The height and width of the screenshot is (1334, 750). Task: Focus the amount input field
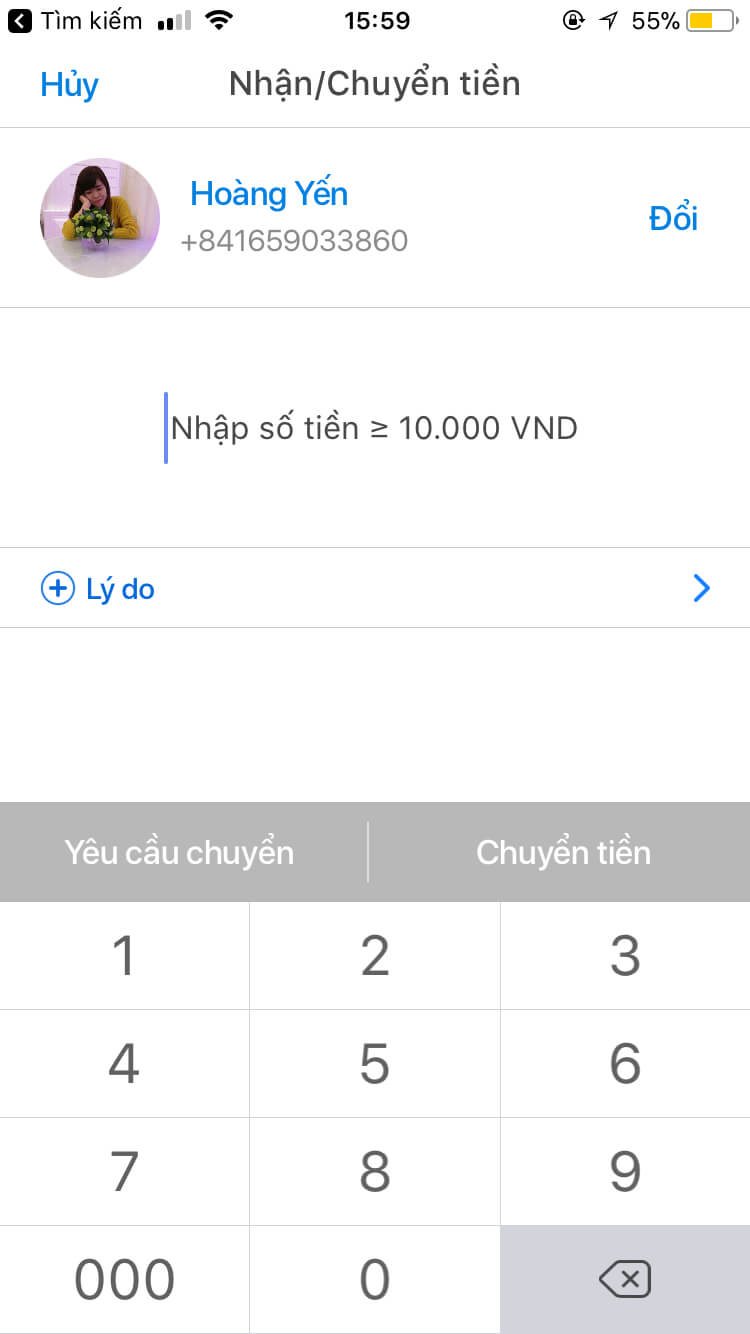pos(375,428)
